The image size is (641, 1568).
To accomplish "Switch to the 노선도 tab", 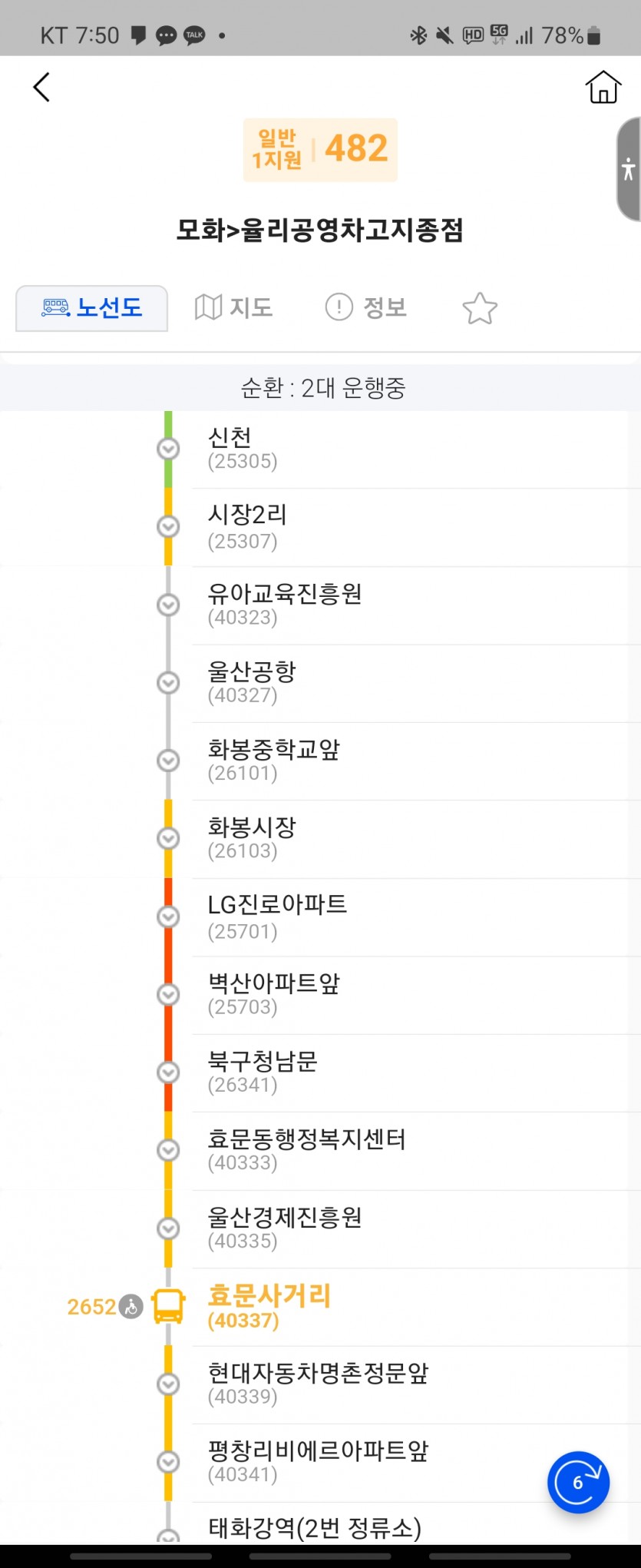I will [92, 308].
